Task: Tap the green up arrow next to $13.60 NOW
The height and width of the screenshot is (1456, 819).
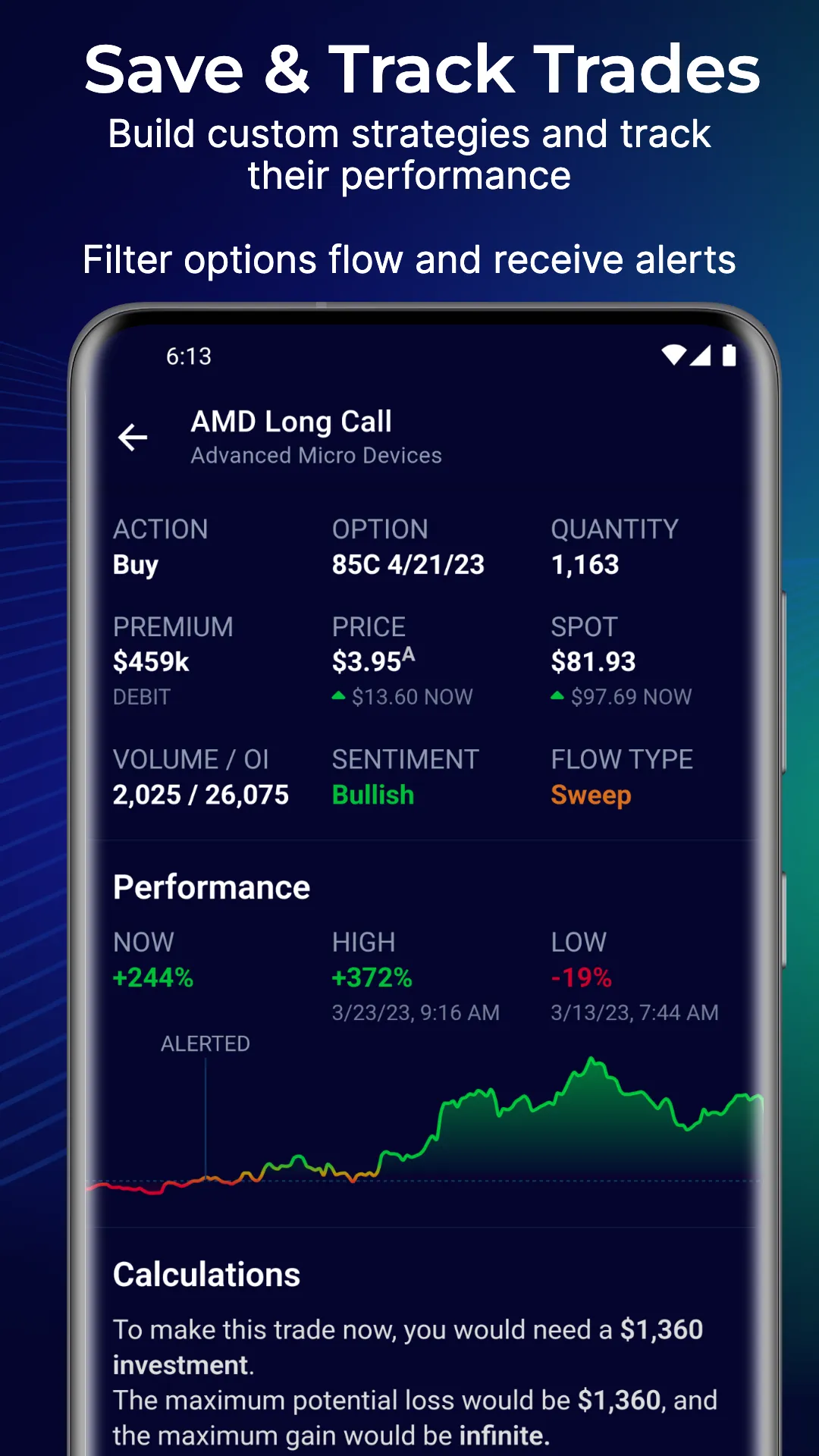Action: coord(340,697)
